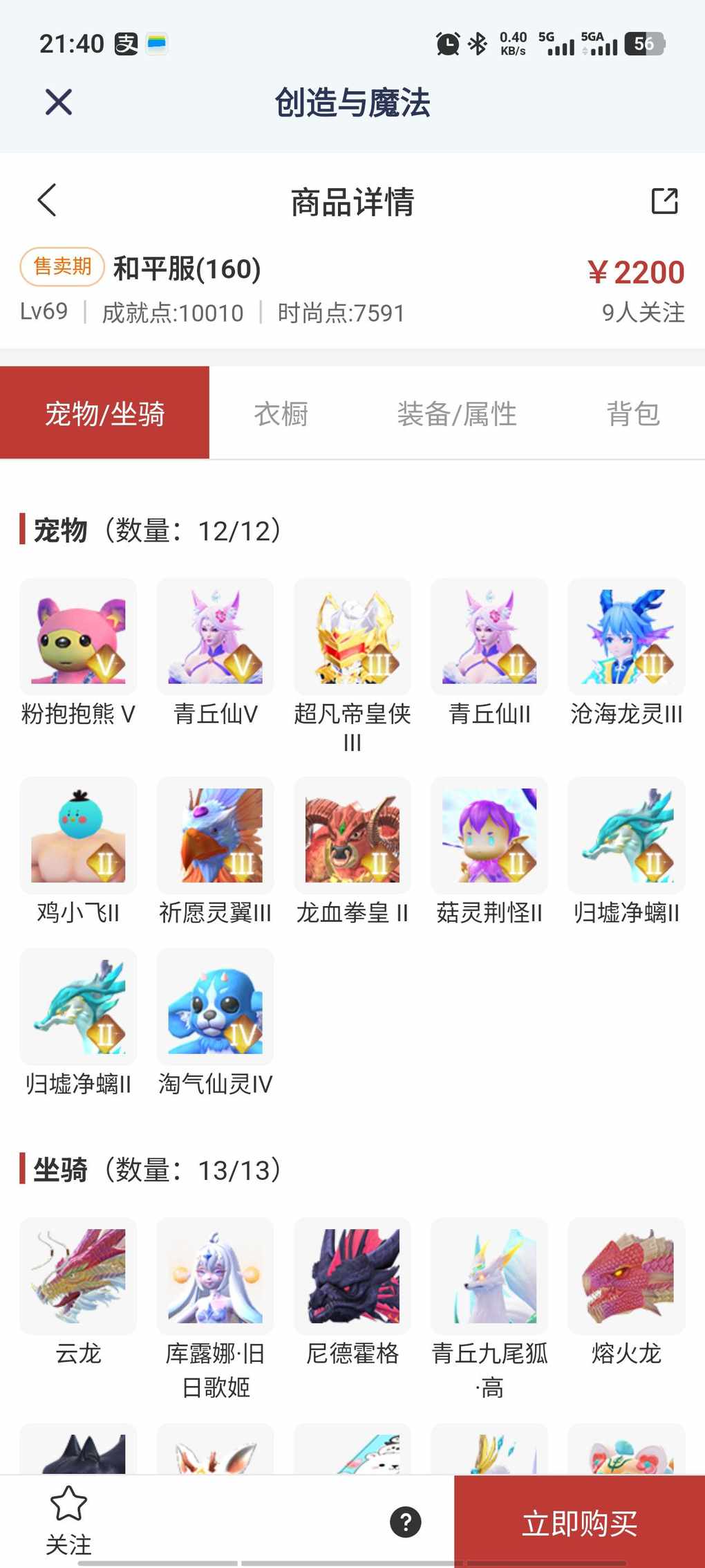Tap the 超凡帝皇侠 III pet
The image size is (705, 1568).
coord(352,637)
